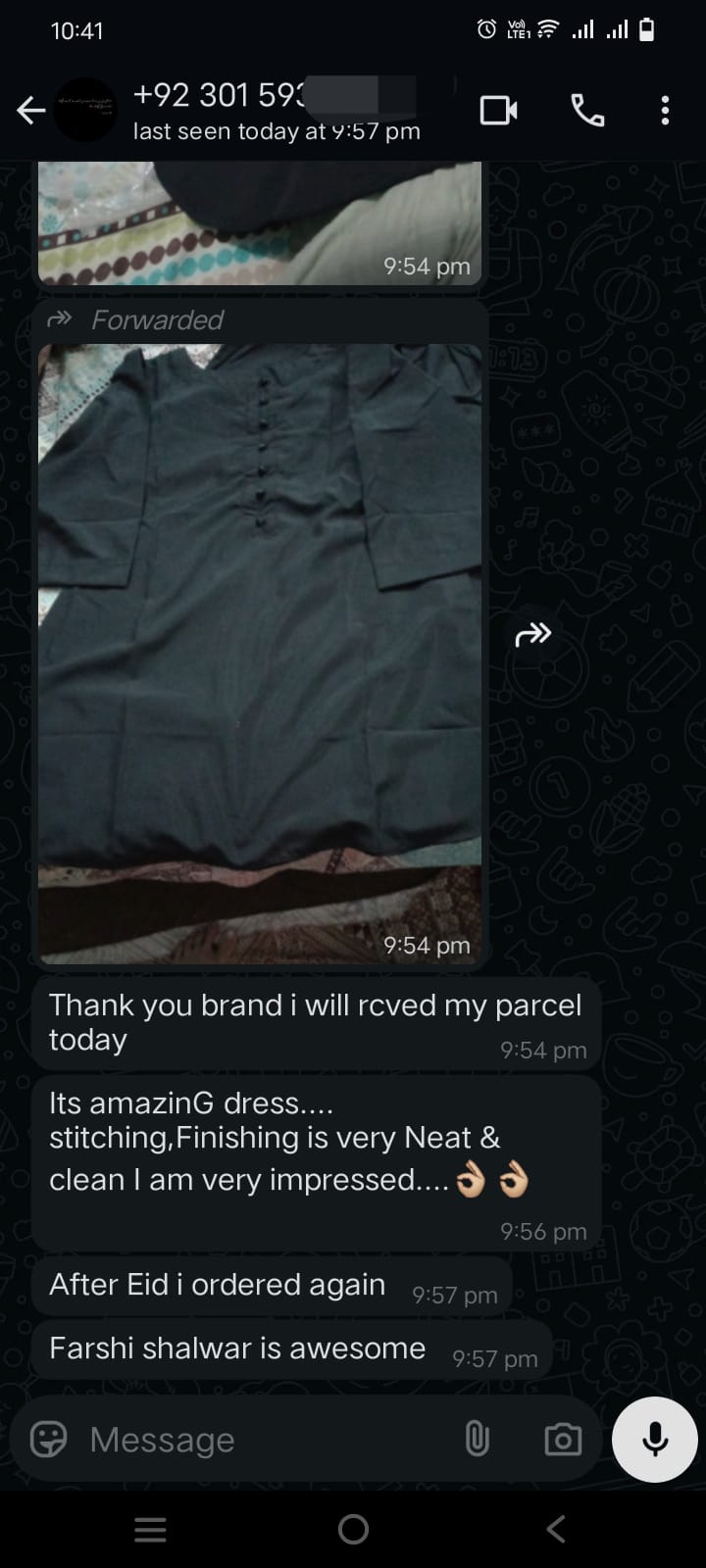Open contact info for +92 301 number

click(275, 111)
